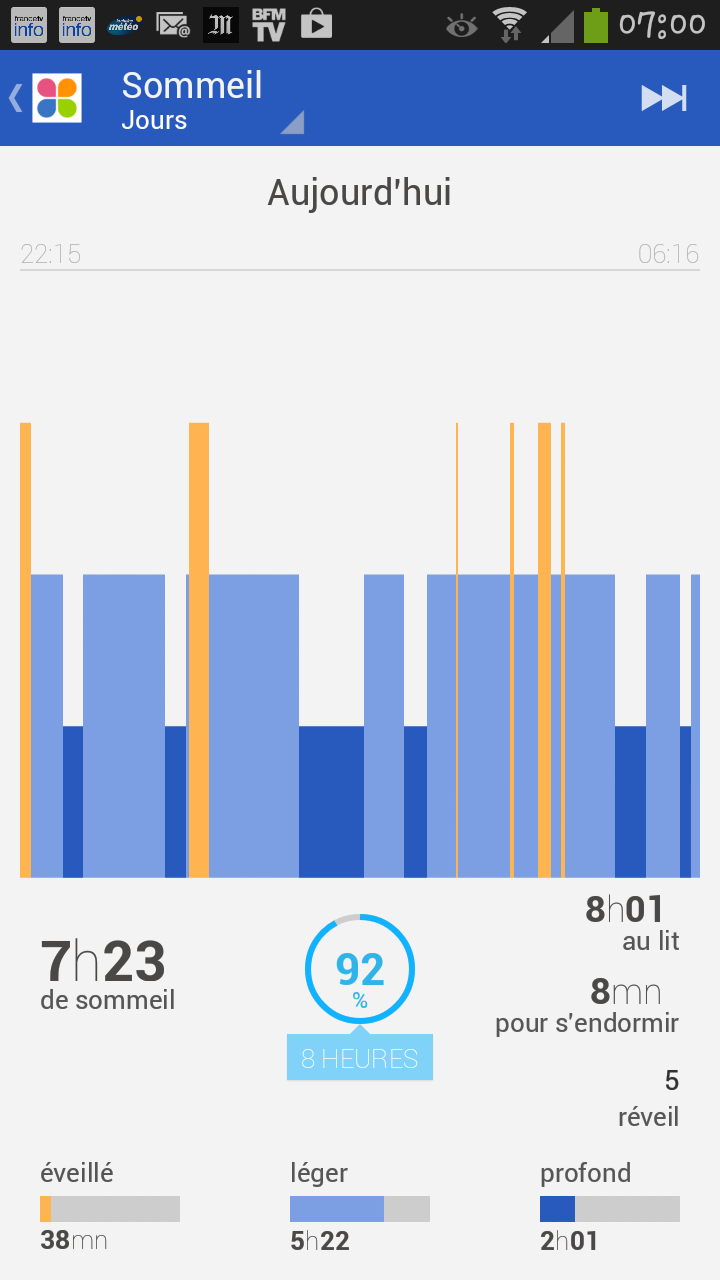Open the Sommeil Jours view dropdown
The width and height of the screenshot is (720, 1280).
click(x=210, y=99)
